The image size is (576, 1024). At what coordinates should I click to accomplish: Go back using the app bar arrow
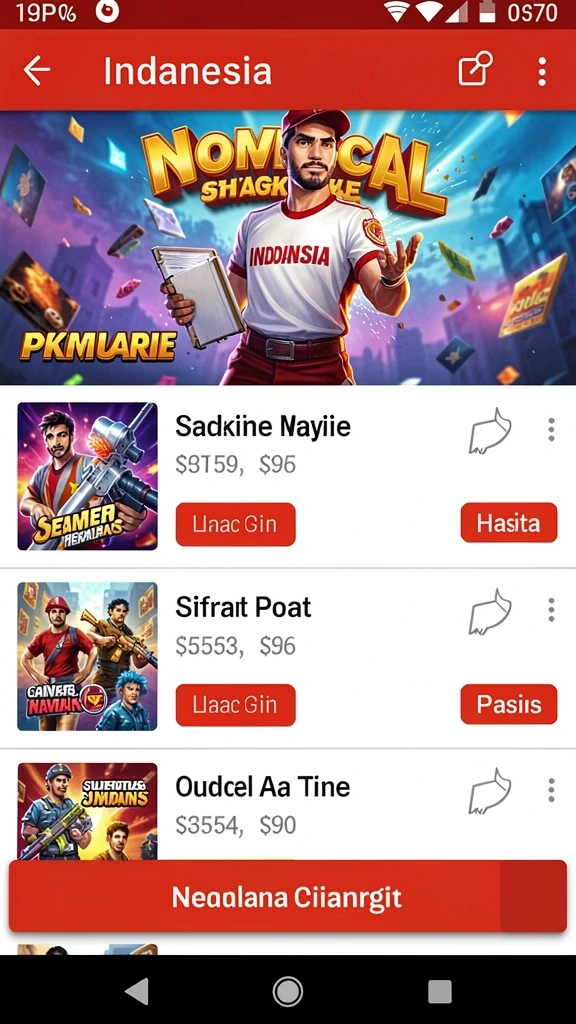37,71
